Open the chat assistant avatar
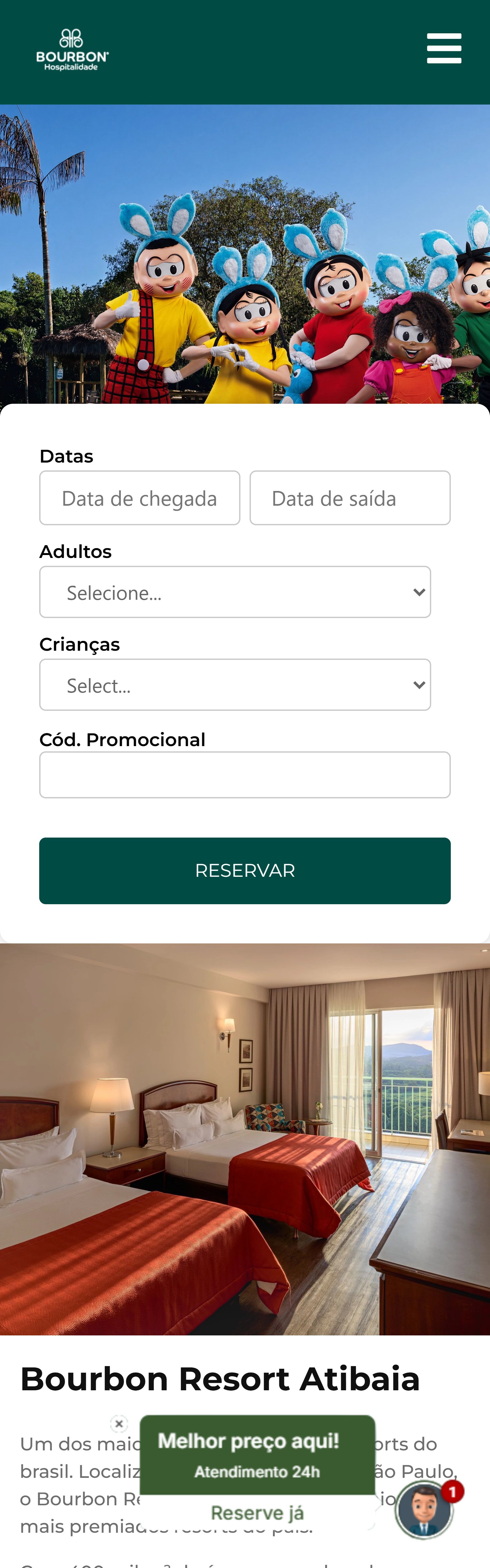The width and height of the screenshot is (490, 1568). click(x=424, y=1511)
